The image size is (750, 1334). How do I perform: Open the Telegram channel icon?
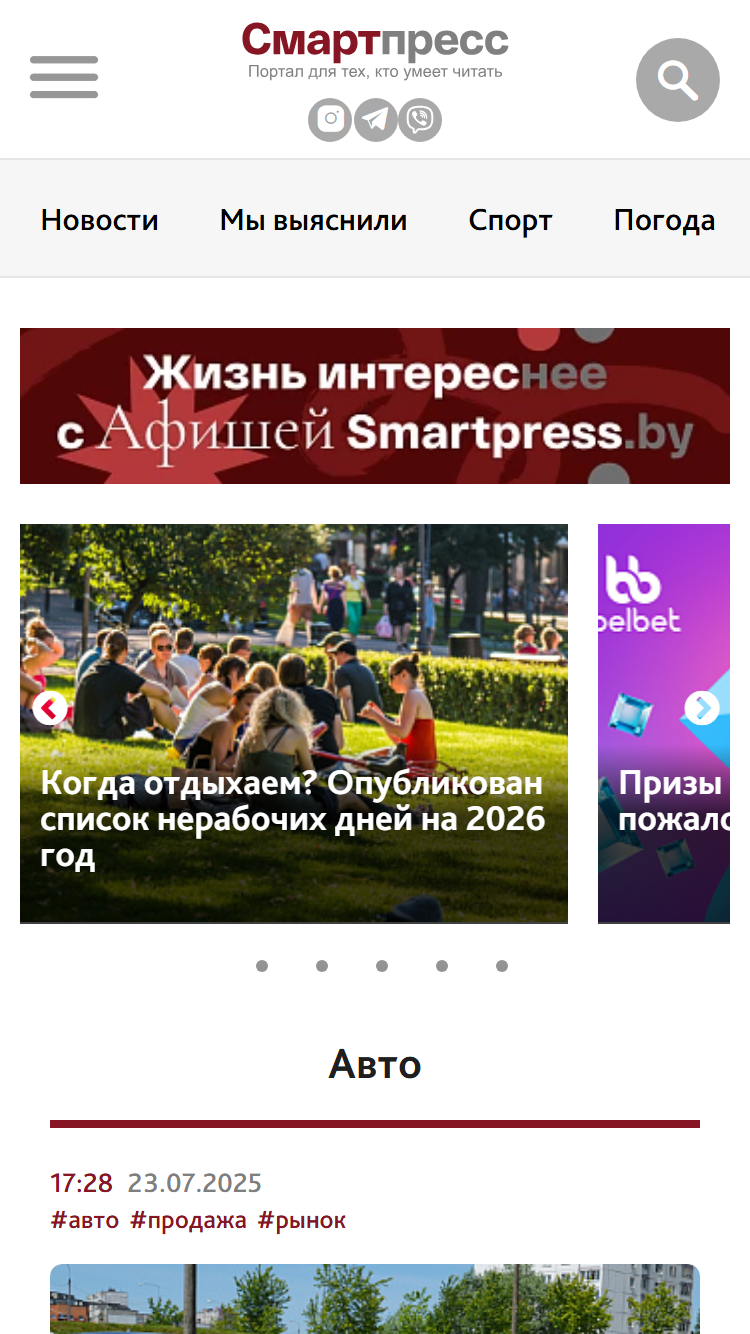point(375,120)
